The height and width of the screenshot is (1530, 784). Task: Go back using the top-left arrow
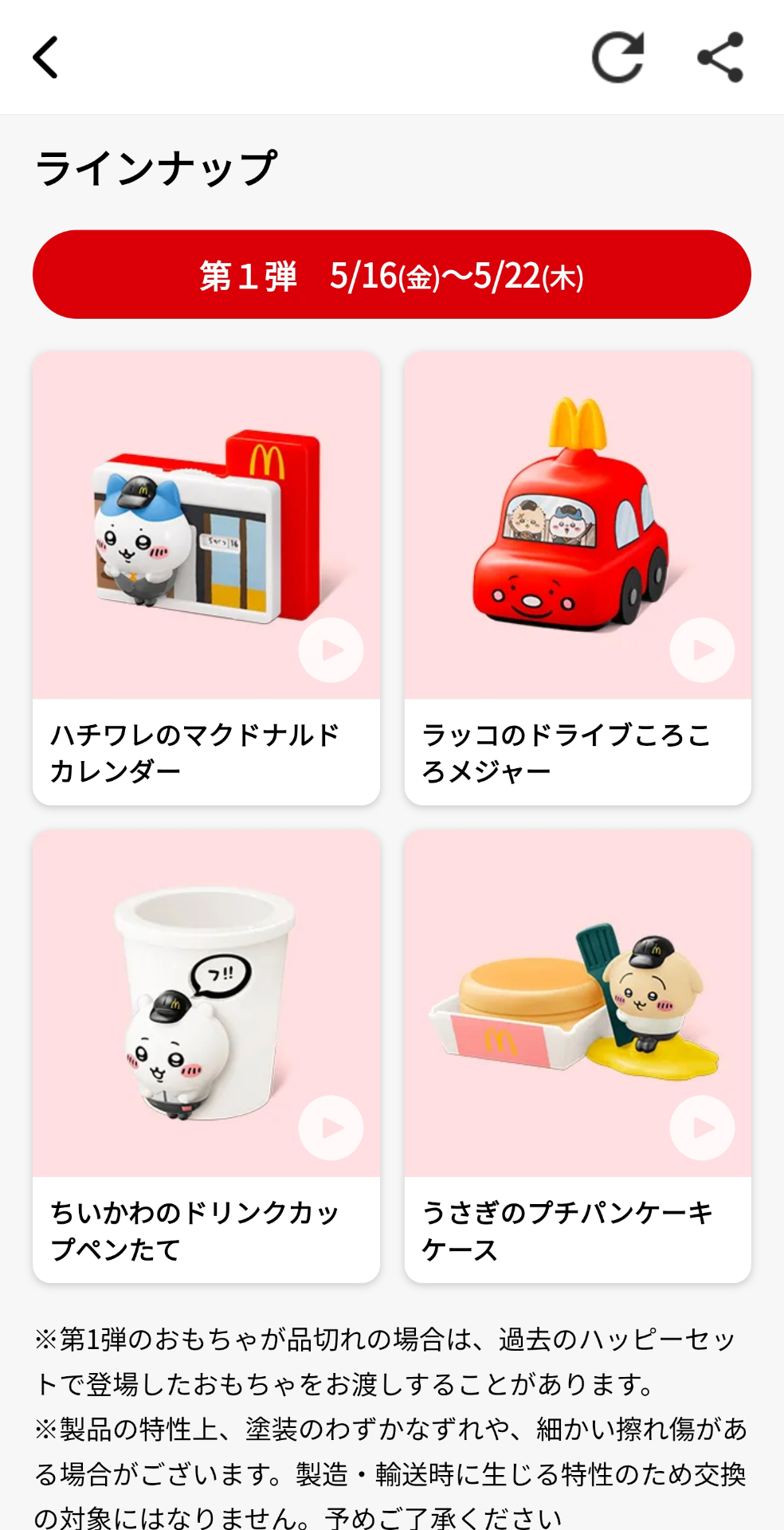(46, 57)
